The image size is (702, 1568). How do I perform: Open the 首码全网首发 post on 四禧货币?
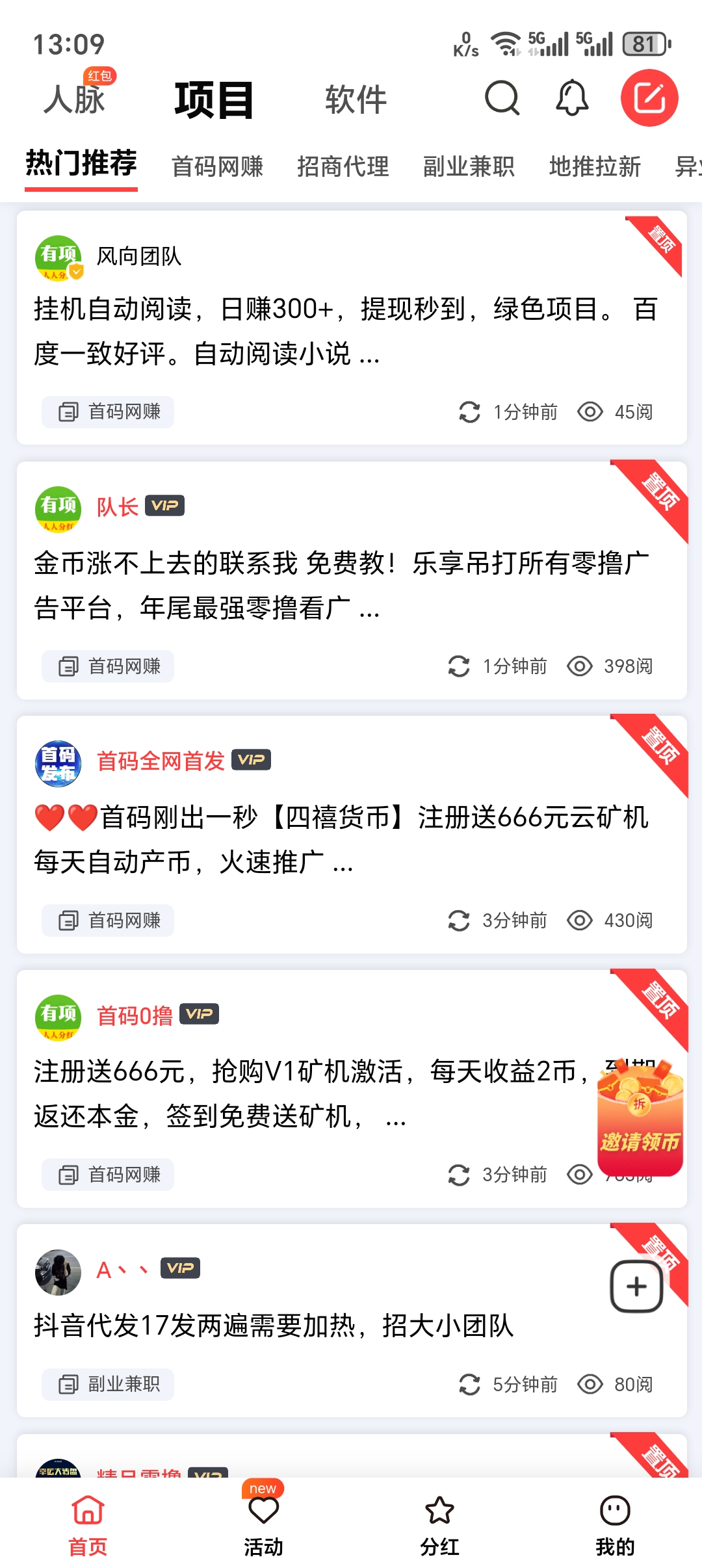[352, 835]
